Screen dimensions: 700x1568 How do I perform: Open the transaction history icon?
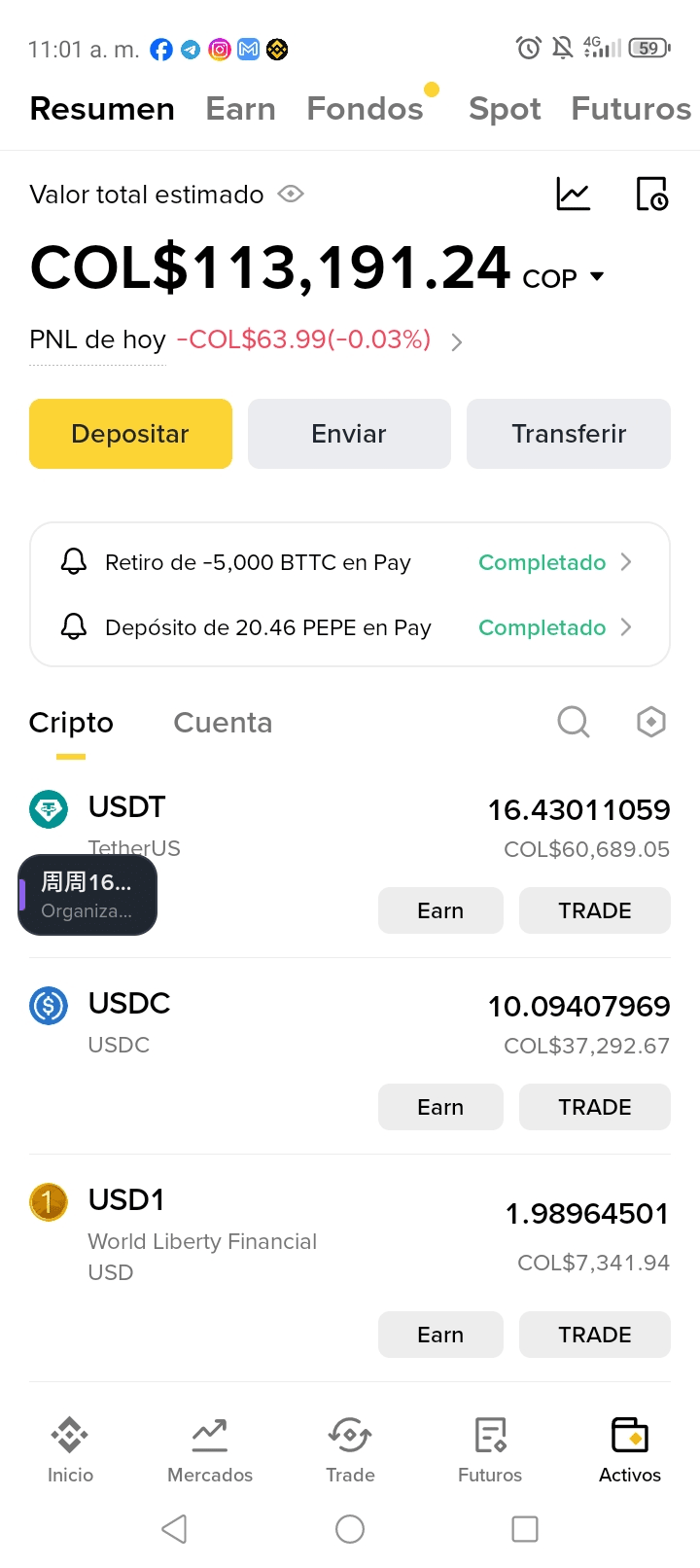[x=651, y=194]
